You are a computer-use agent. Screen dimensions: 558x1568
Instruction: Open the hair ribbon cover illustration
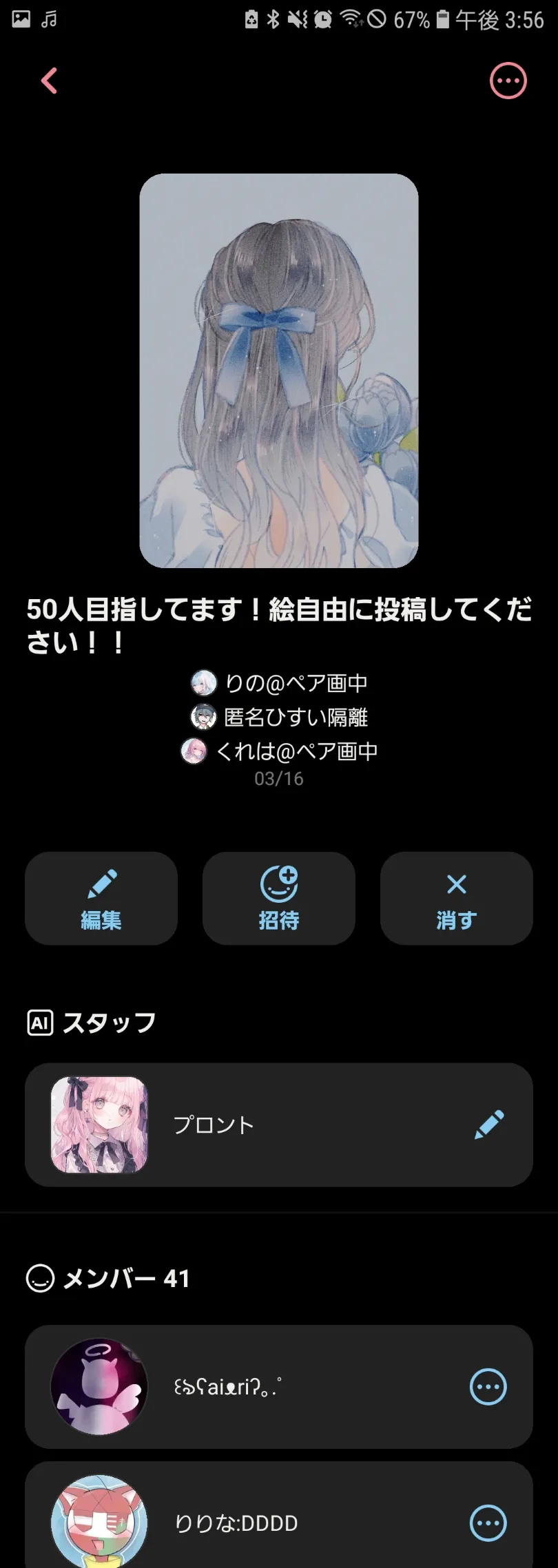pyautogui.click(x=279, y=370)
